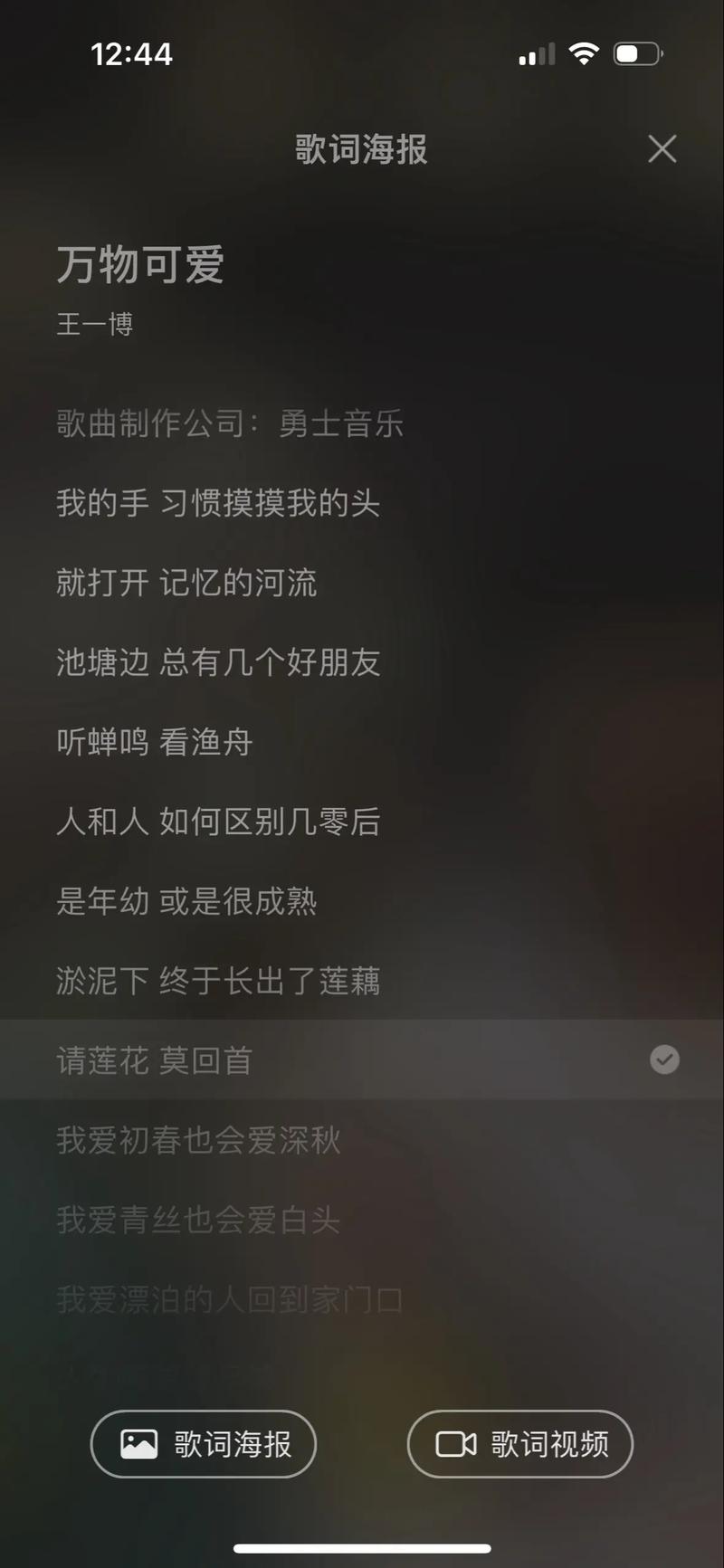Select the lyric 听蝉鸣 看渔舟
The height and width of the screenshot is (1568, 724).
pyautogui.click(x=153, y=743)
